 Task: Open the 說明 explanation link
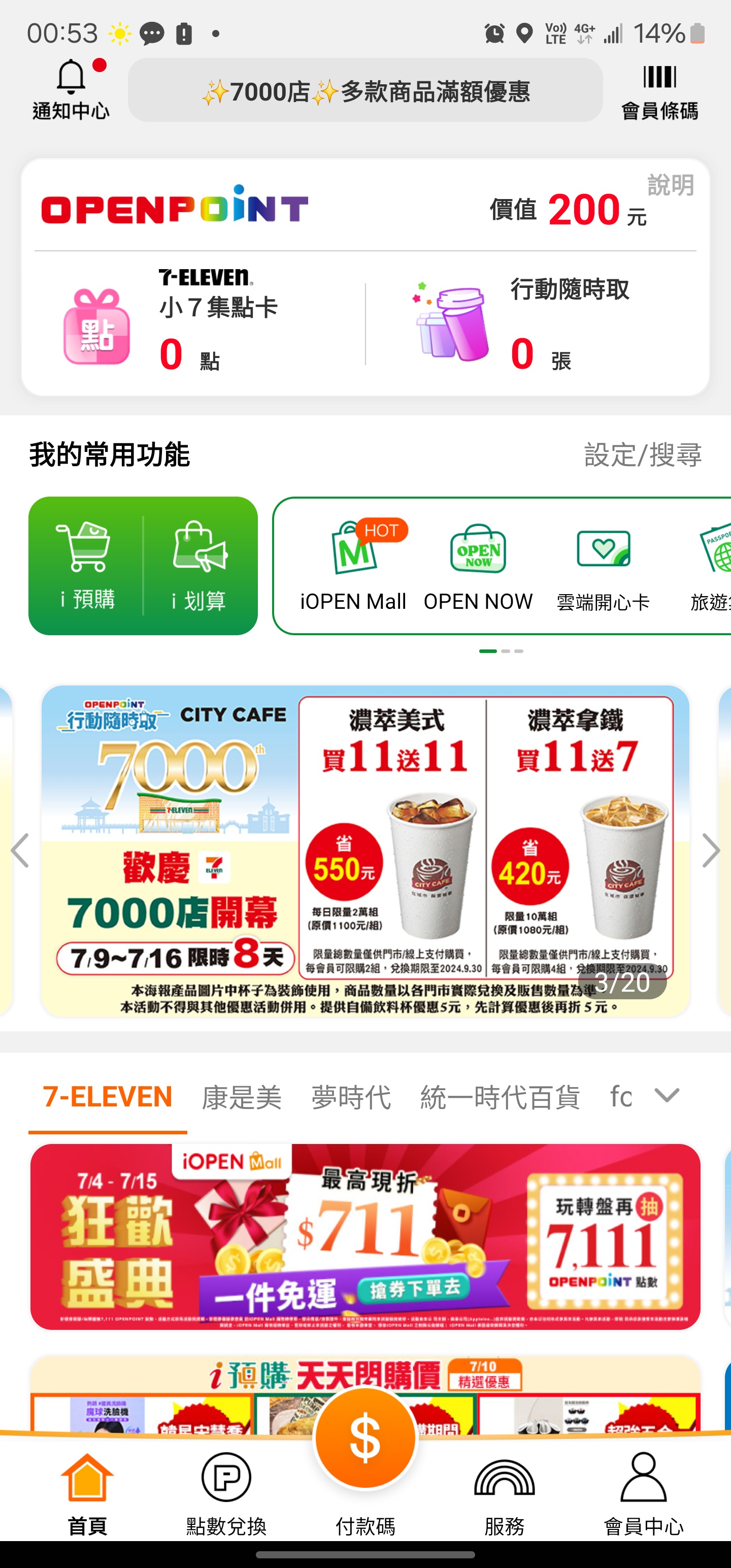point(670,184)
